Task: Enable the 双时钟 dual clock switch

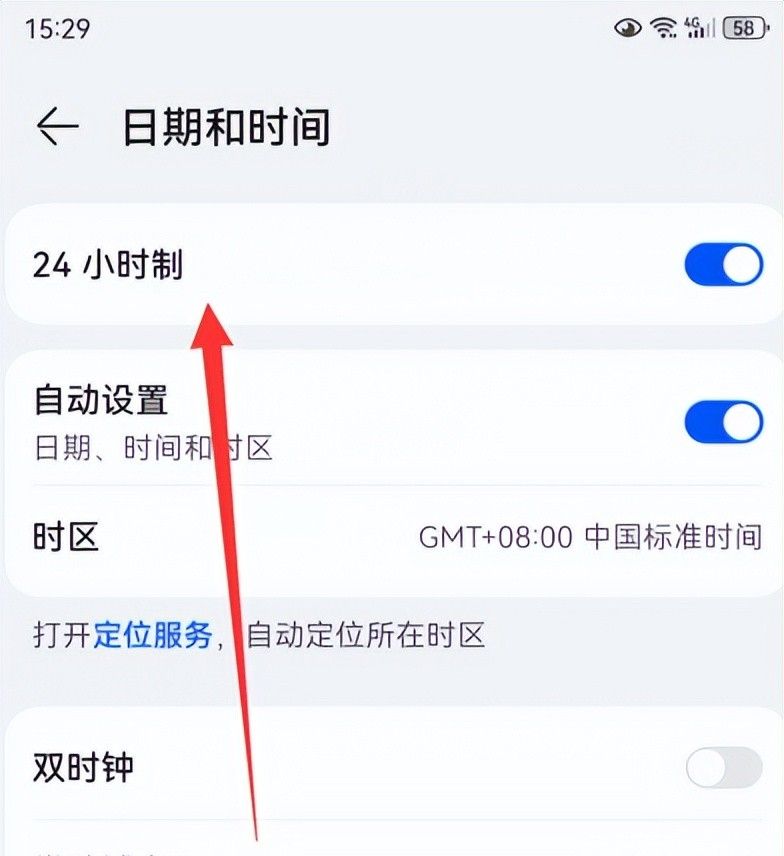Action: [722, 764]
